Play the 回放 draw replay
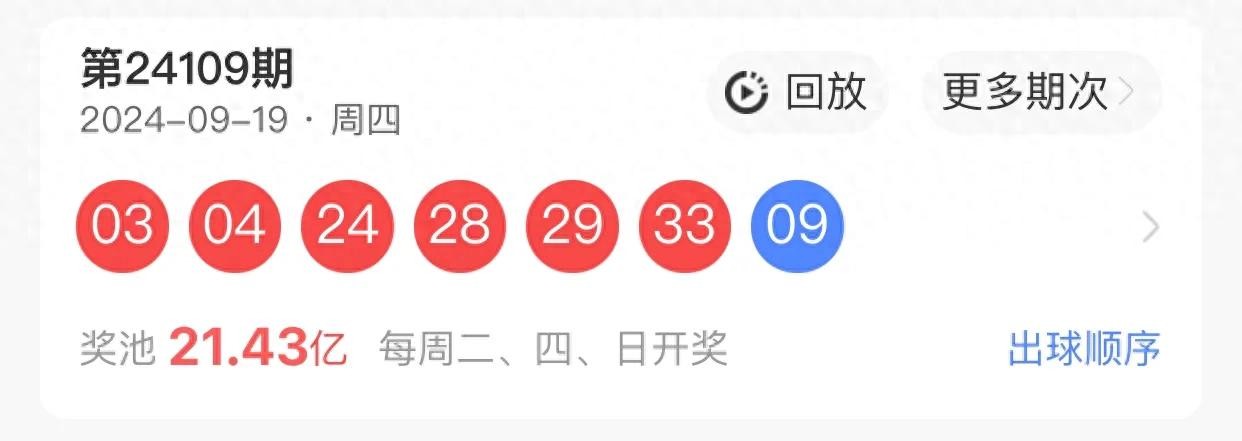The image size is (1242, 441). click(x=797, y=93)
